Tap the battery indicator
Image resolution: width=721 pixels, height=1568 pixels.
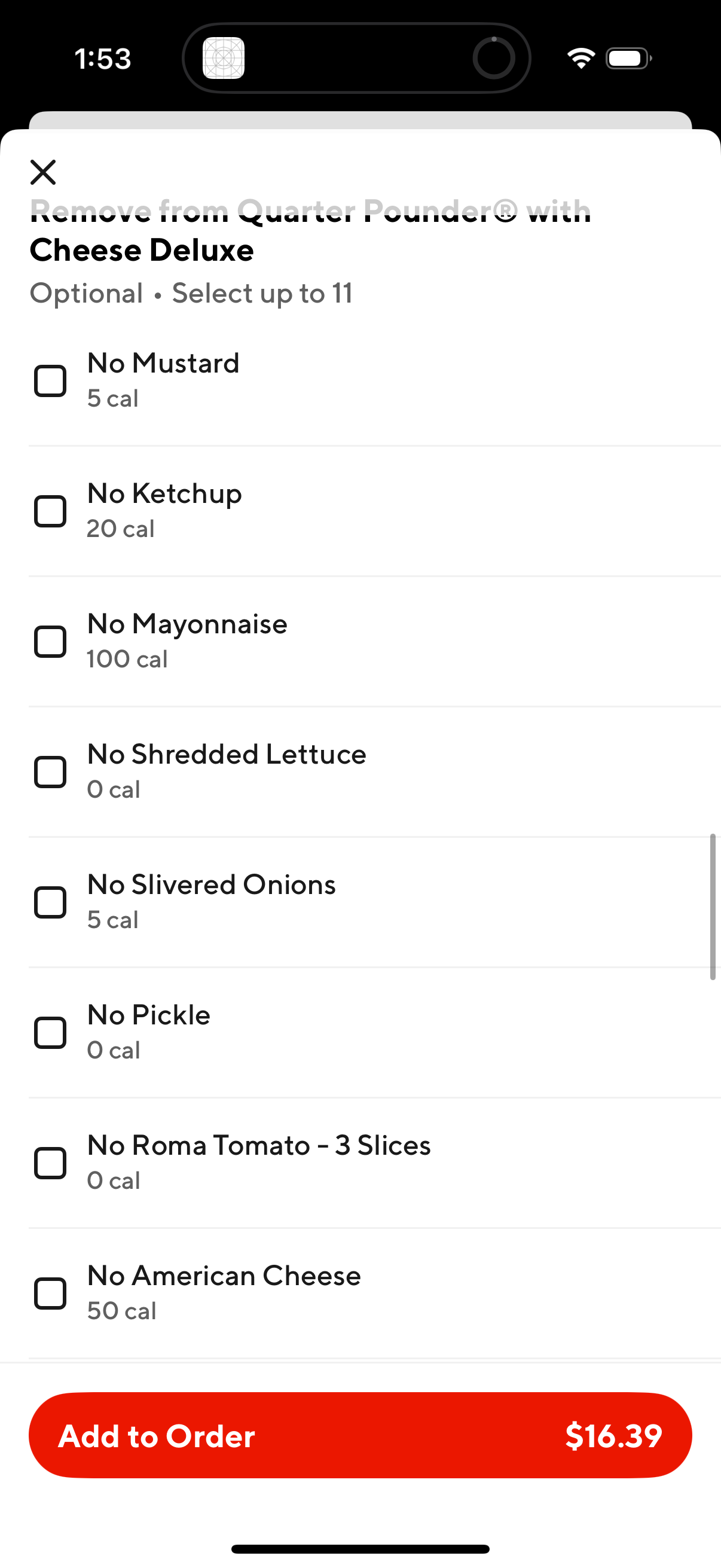(627, 58)
